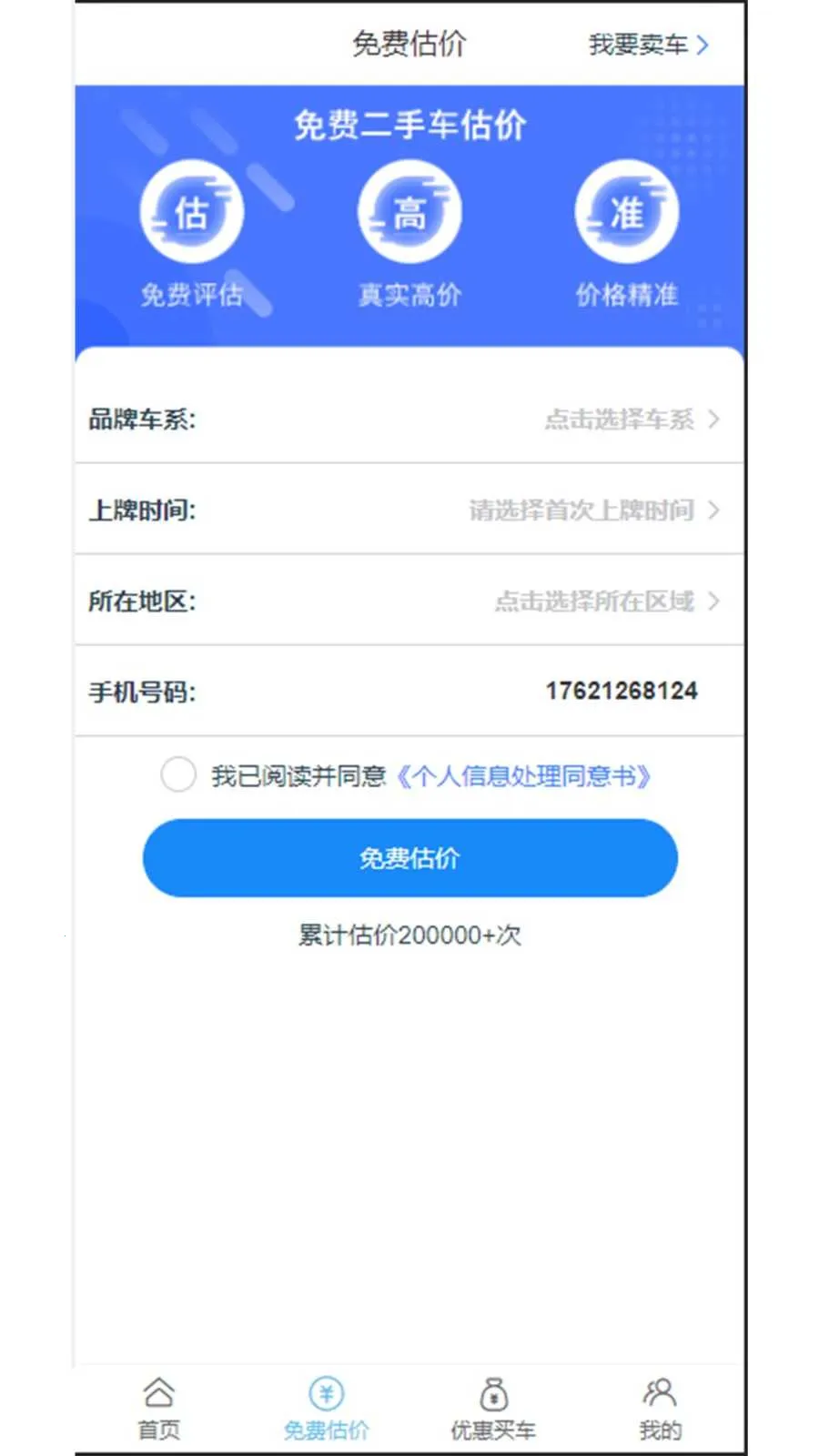The image size is (819, 1456).
Task: Select 品牌车系 car series
Action: (x=628, y=420)
